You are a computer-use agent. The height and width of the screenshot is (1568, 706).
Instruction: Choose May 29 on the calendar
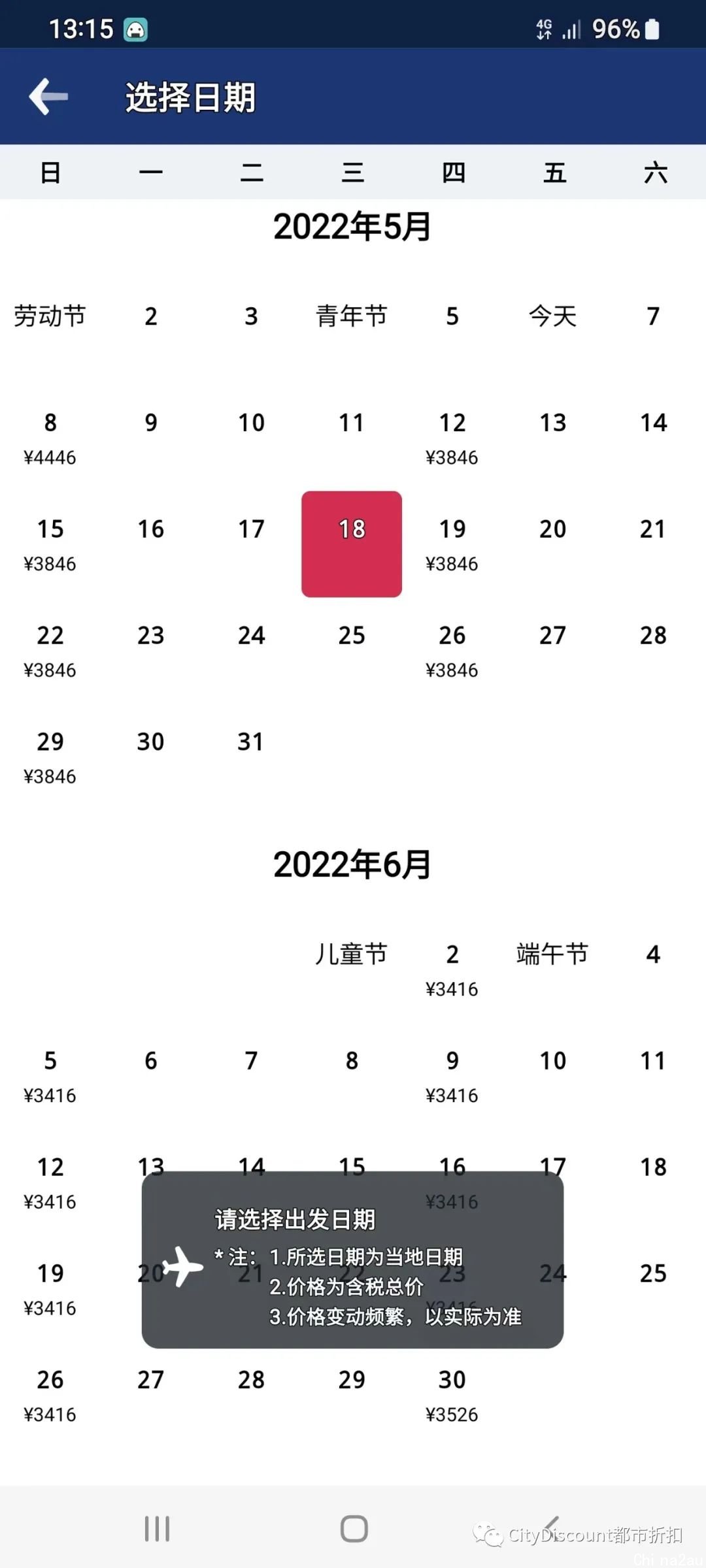[x=50, y=757]
